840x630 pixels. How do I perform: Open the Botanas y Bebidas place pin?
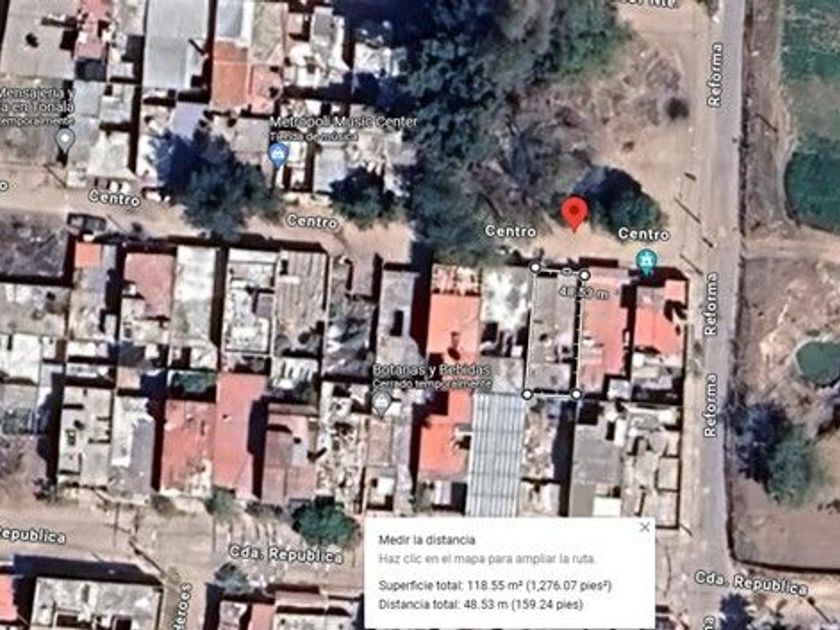click(x=382, y=404)
